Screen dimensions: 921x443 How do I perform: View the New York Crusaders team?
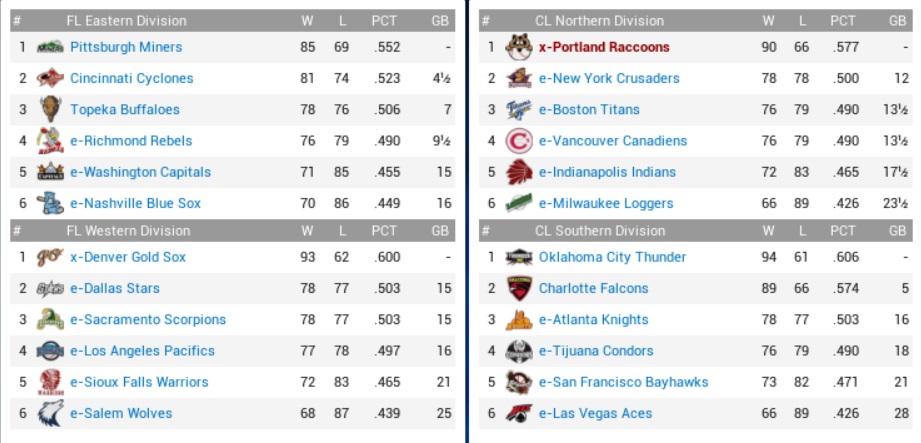[x=608, y=78]
